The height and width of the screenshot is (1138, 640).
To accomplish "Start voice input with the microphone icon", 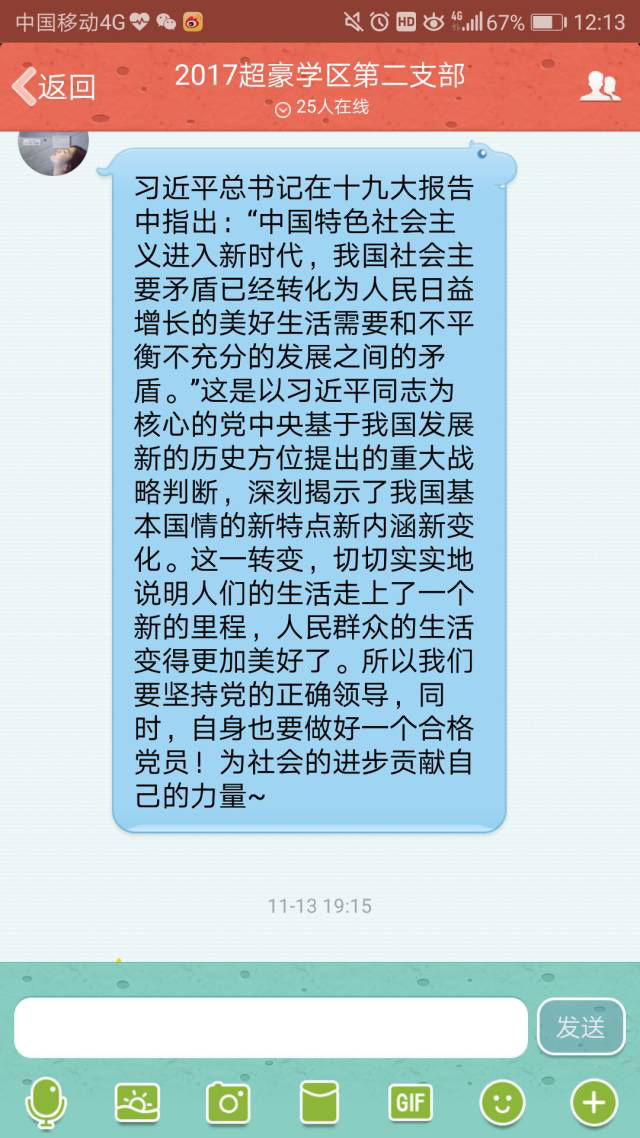I will point(45,1103).
